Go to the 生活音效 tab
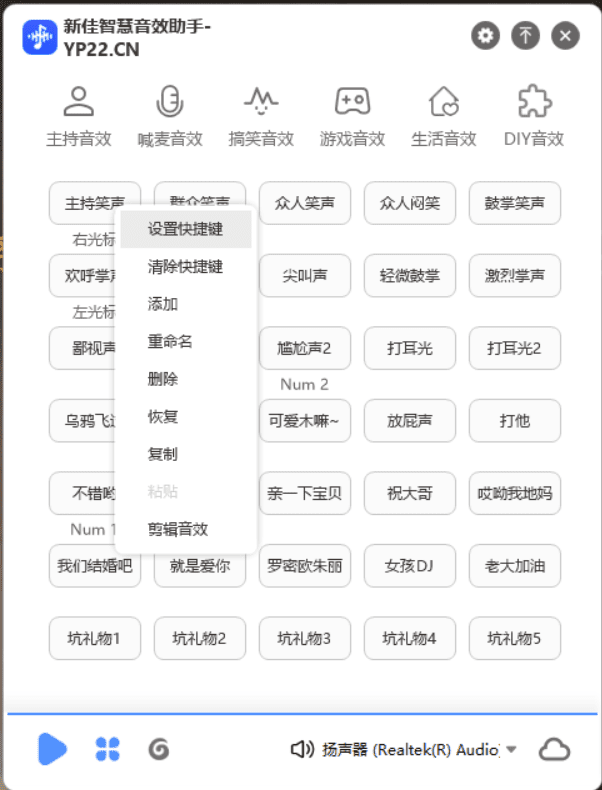602x790 pixels. pyautogui.click(x=443, y=116)
